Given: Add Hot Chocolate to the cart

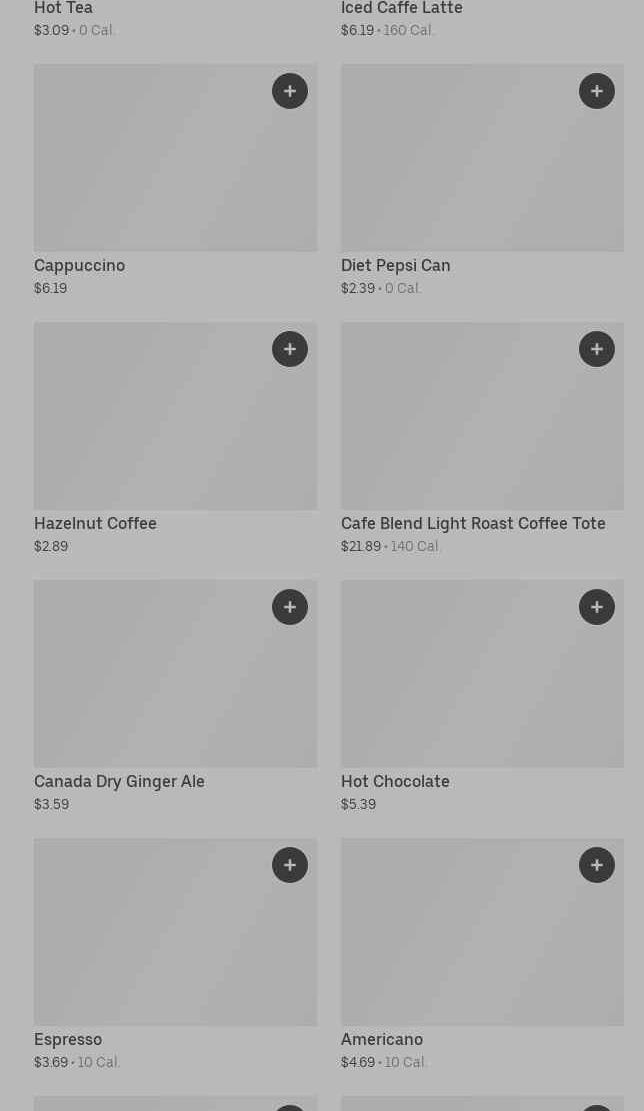Looking at the screenshot, I should coord(597,607).
